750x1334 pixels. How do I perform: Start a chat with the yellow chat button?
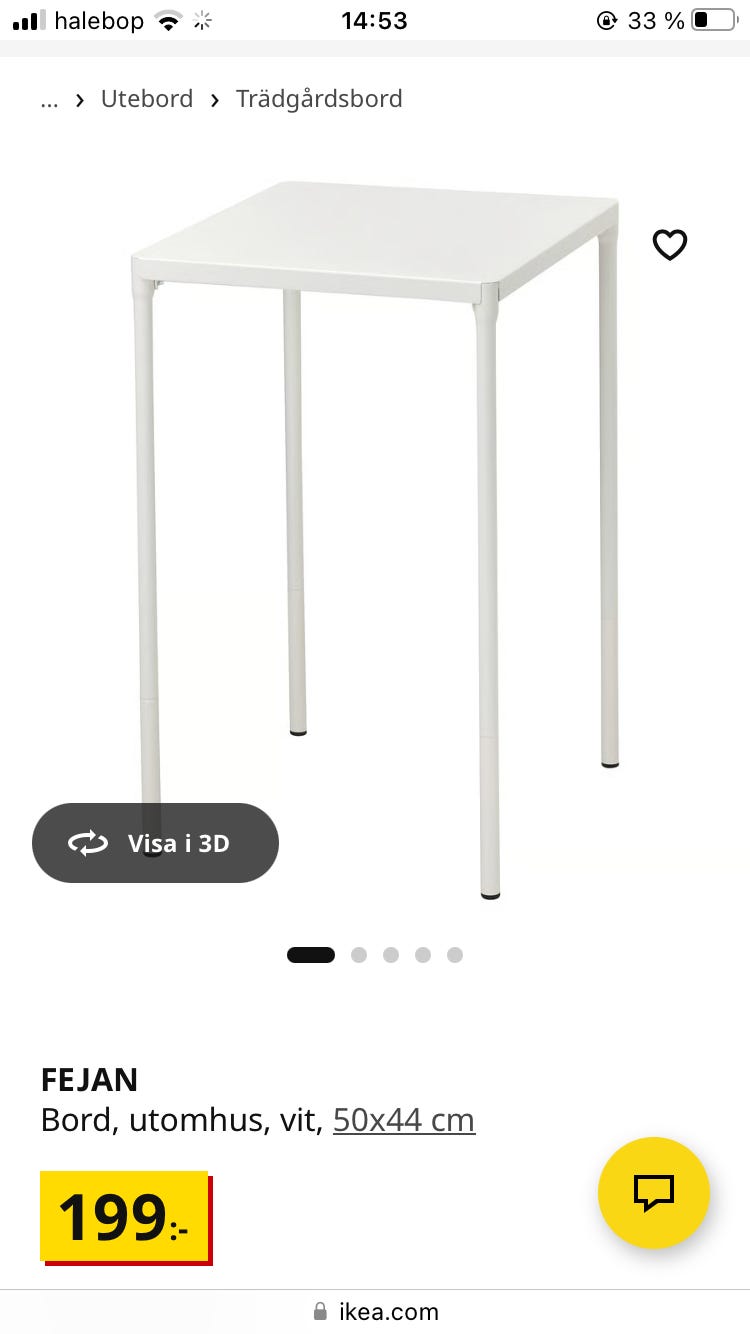(x=654, y=1193)
